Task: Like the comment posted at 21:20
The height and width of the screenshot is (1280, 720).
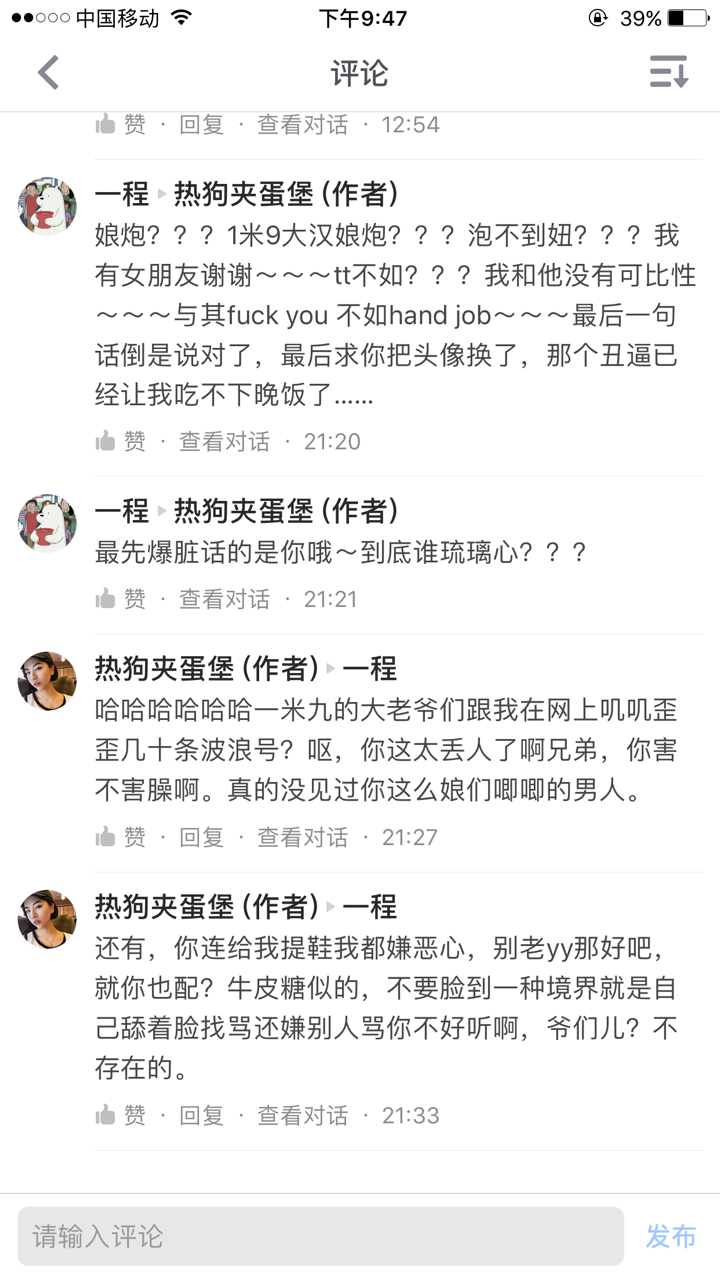Action: pos(120,441)
